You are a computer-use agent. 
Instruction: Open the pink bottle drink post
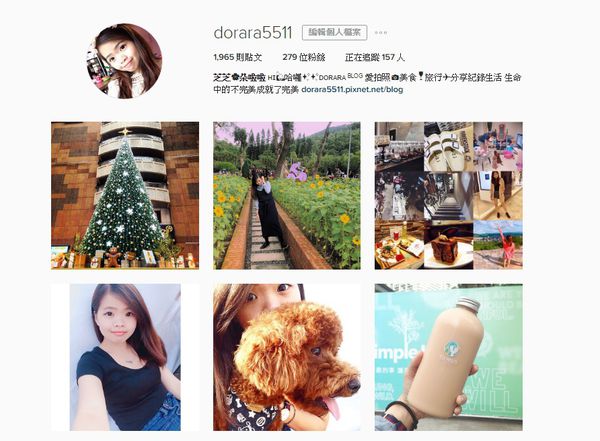click(449, 357)
